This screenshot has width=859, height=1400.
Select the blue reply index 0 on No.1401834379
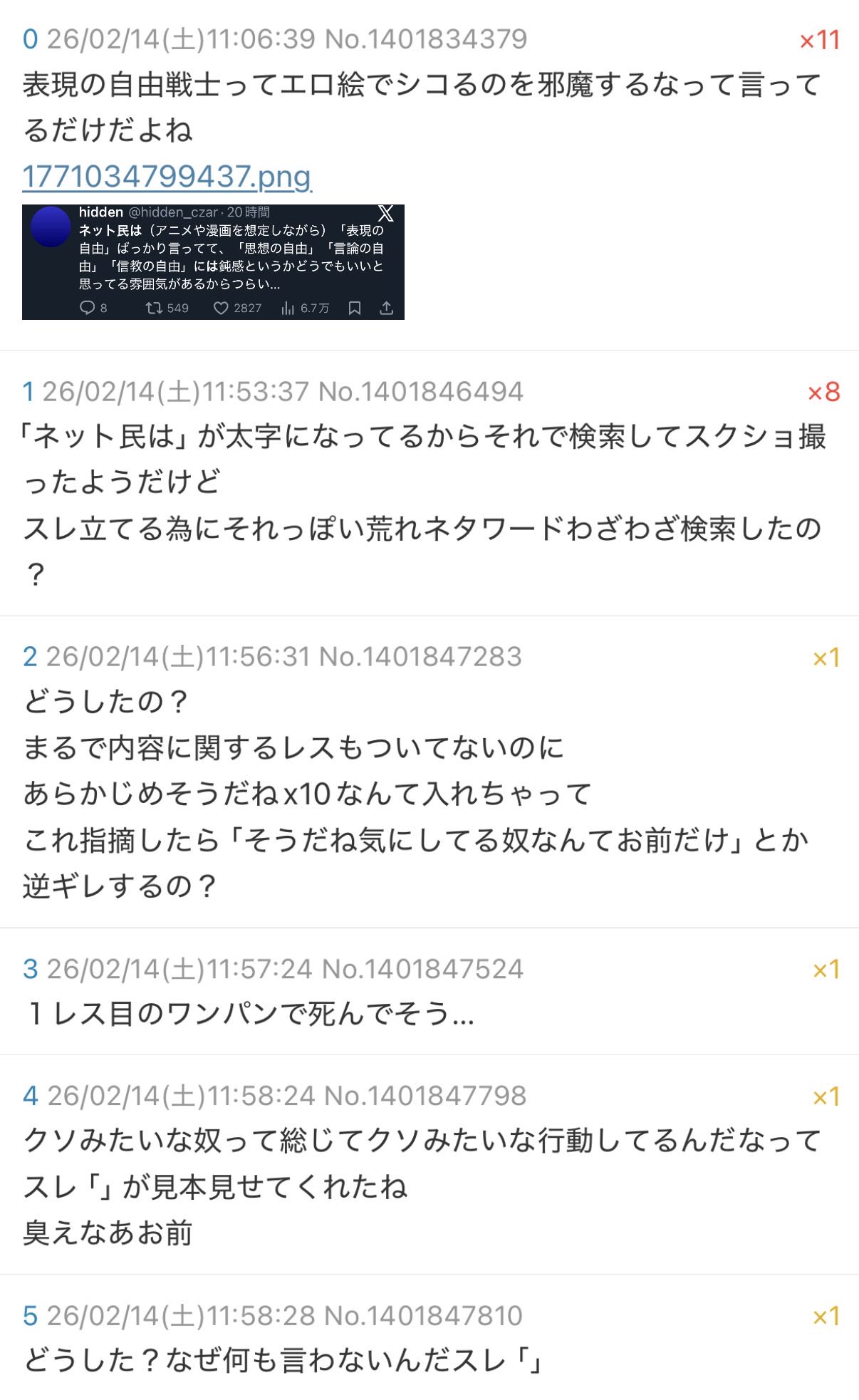tap(30, 39)
